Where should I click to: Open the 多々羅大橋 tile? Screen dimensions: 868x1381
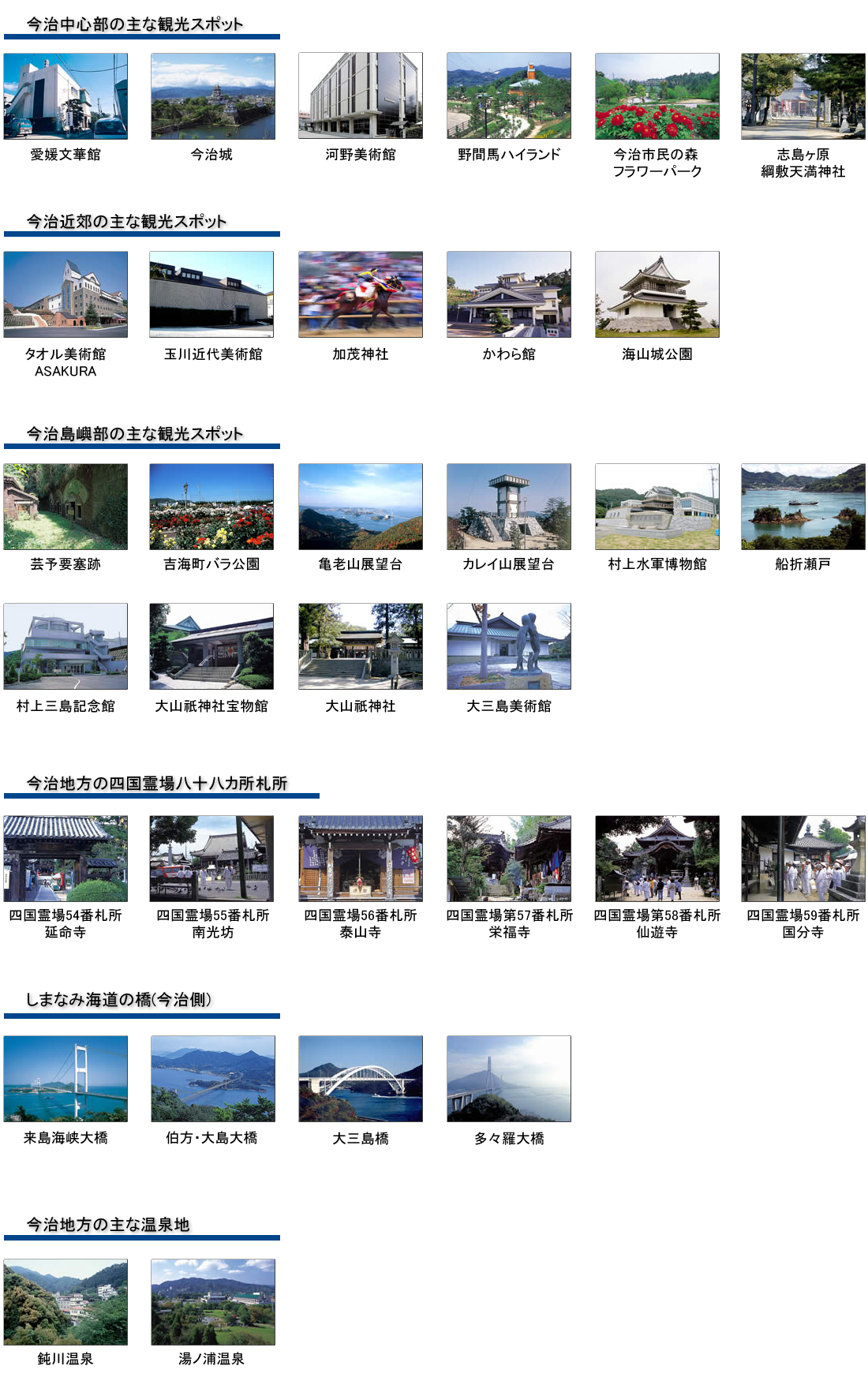click(509, 1079)
